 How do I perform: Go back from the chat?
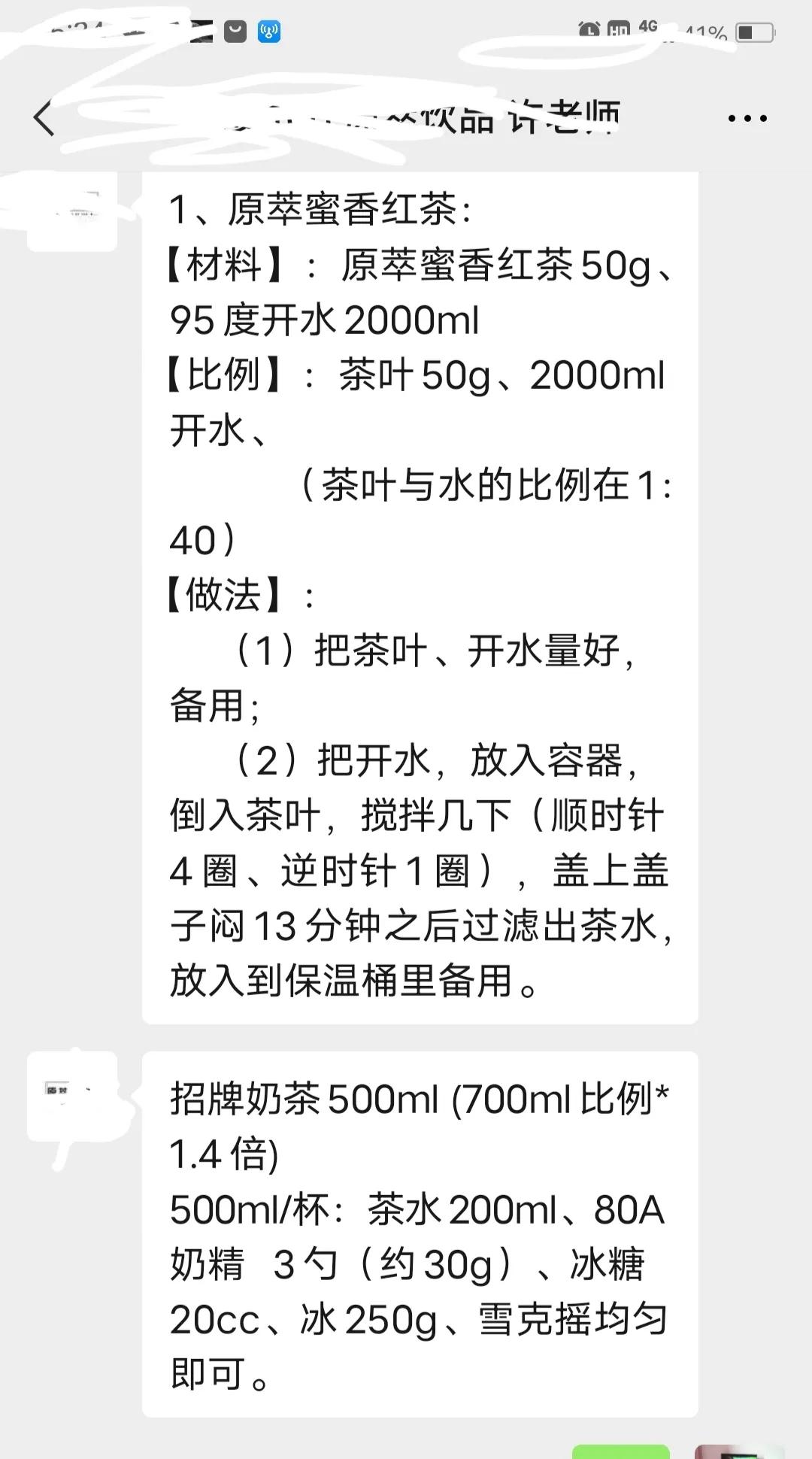click(44, 119)
